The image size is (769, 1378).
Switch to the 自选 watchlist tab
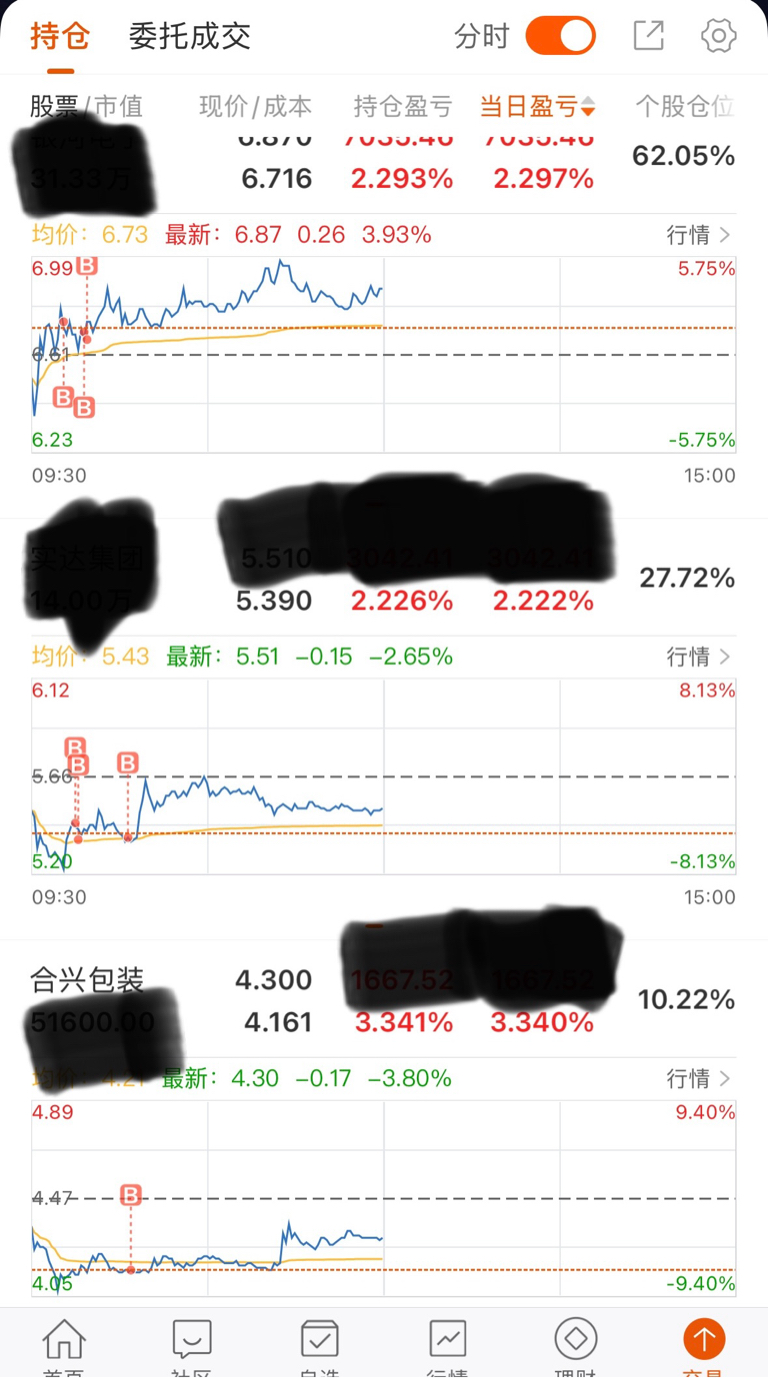(319, 1345)
